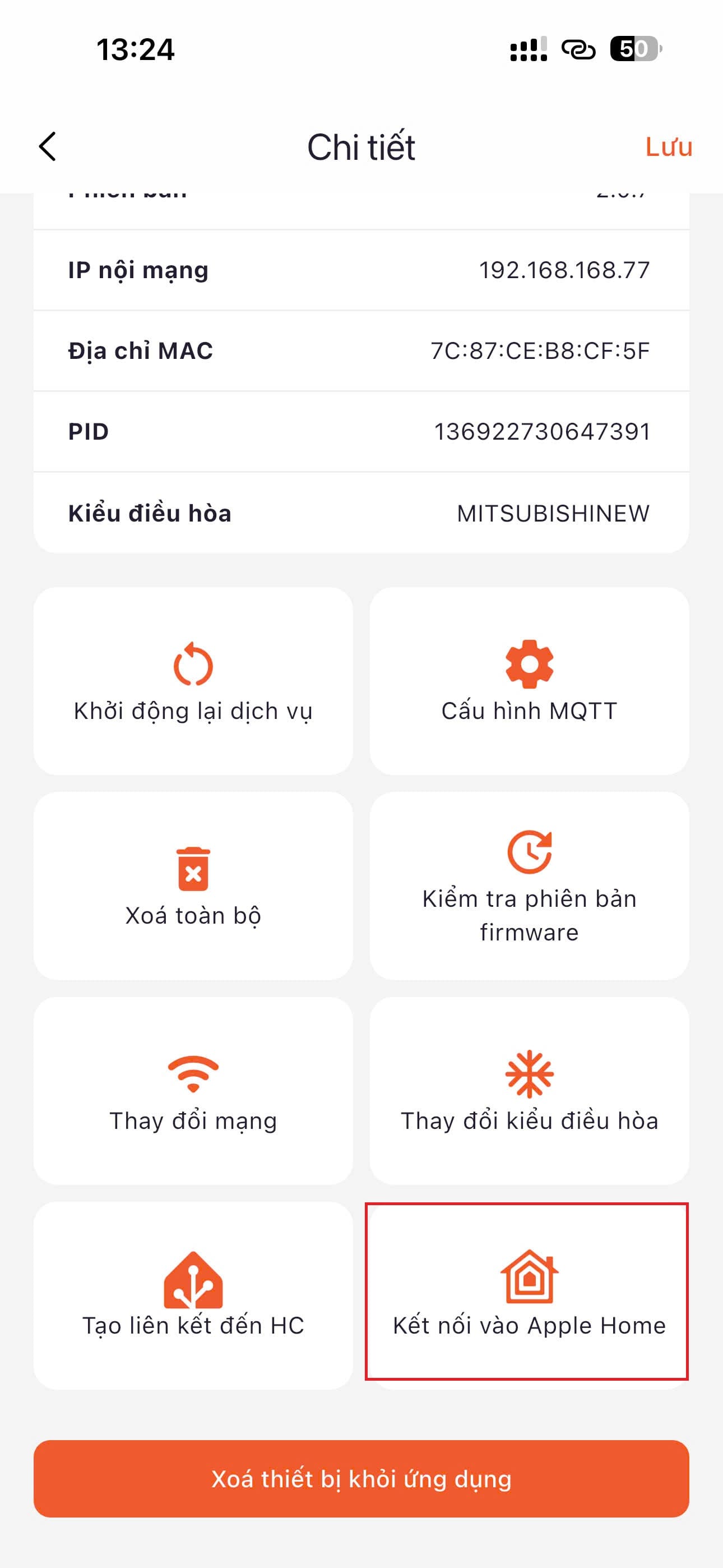This screenshot has height=1568, width=723.
Task: Tap Xoá thiết bị khỏi ứng dụng
Action: point(361,1478)
